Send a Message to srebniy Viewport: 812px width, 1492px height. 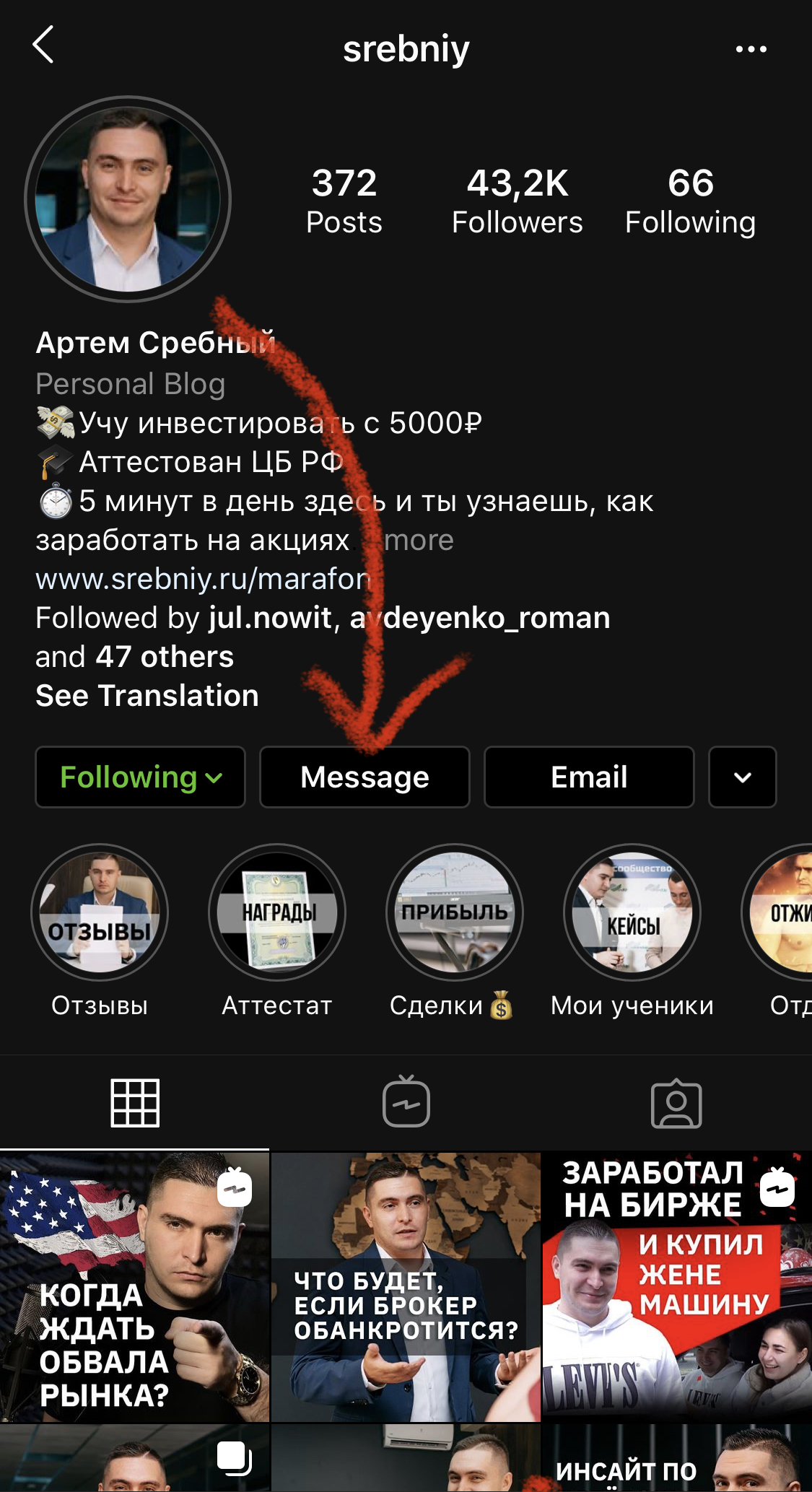(364, 777)
